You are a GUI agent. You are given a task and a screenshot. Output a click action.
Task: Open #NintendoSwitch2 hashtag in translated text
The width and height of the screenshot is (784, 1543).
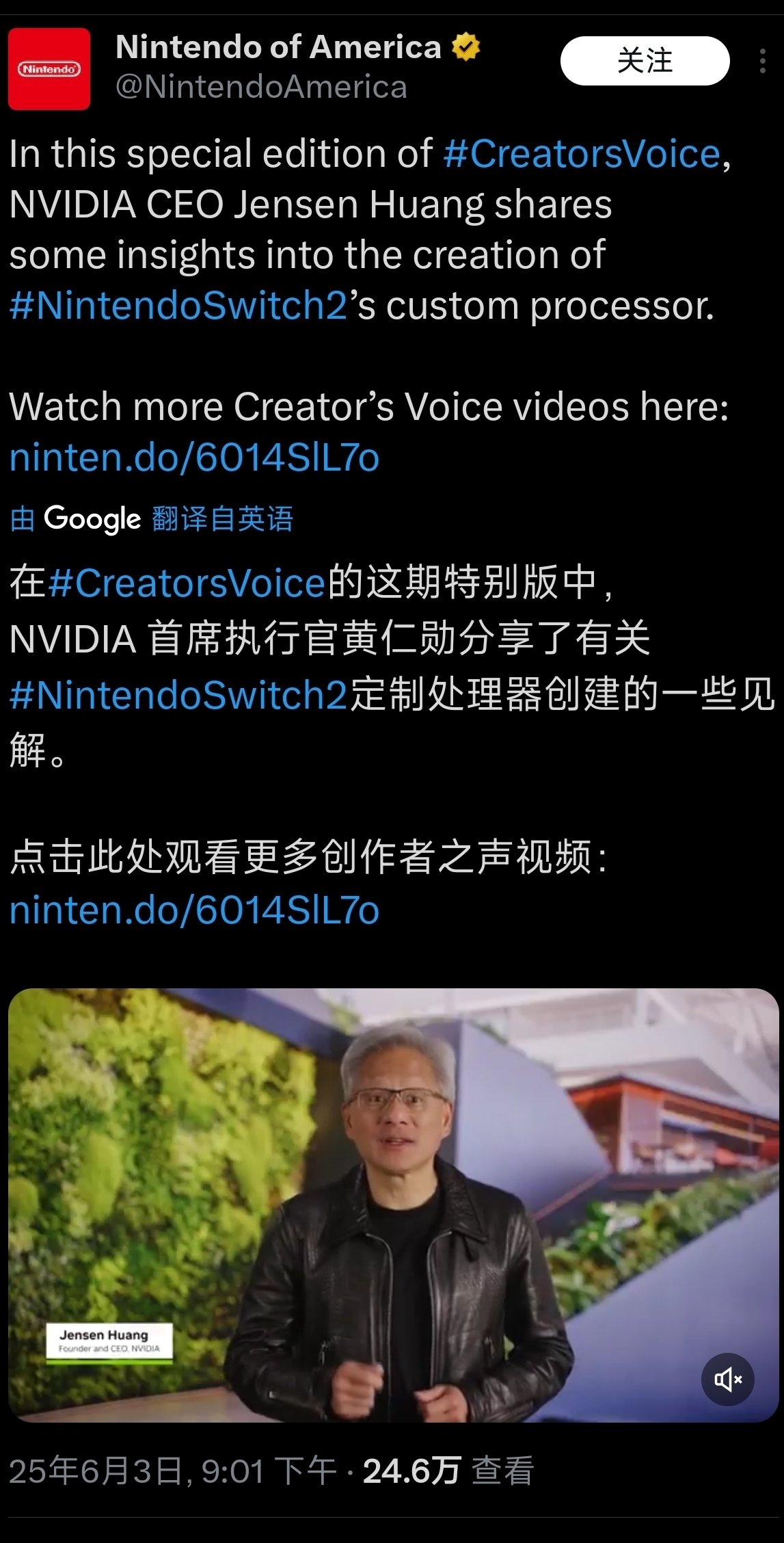tap(179, 696)
